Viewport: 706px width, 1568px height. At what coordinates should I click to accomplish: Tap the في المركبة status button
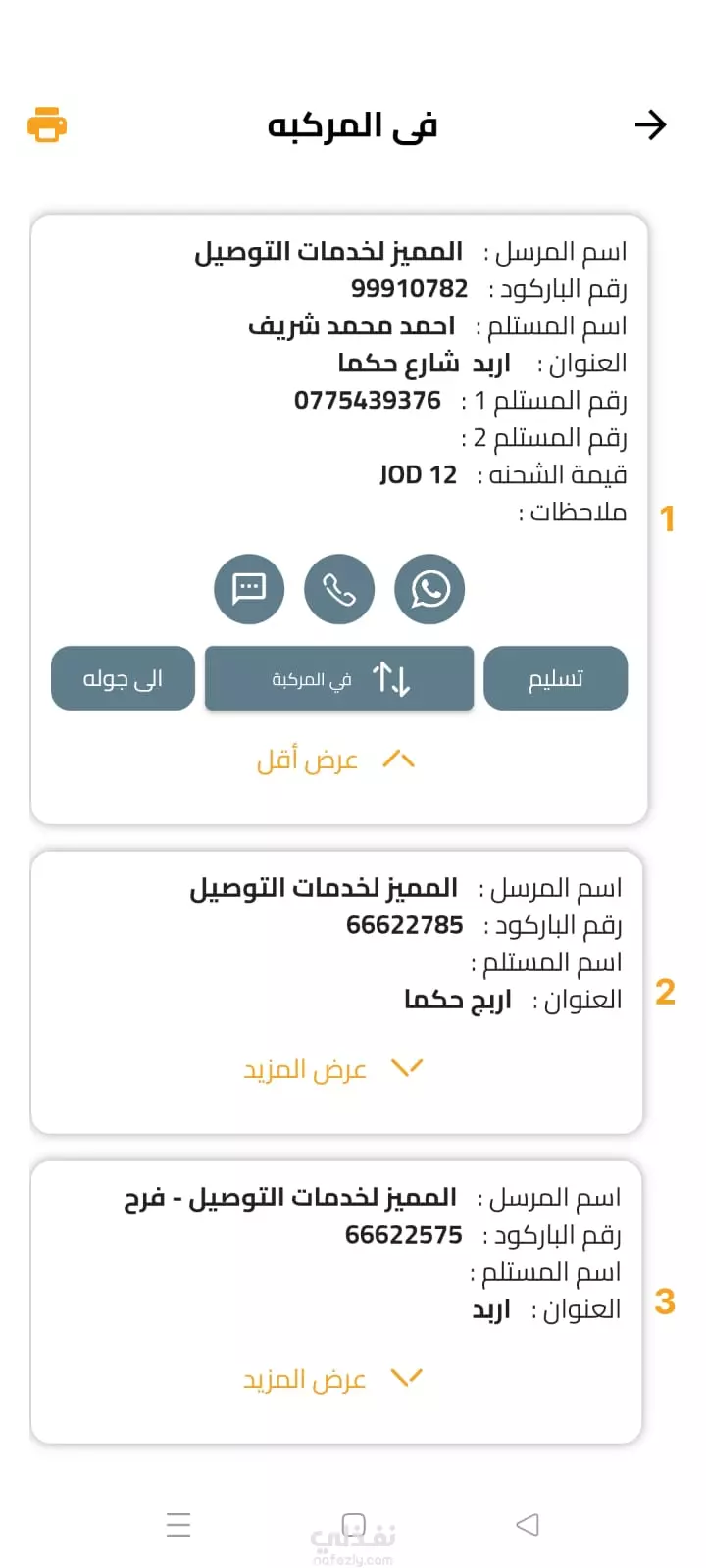tap(339, 678)
